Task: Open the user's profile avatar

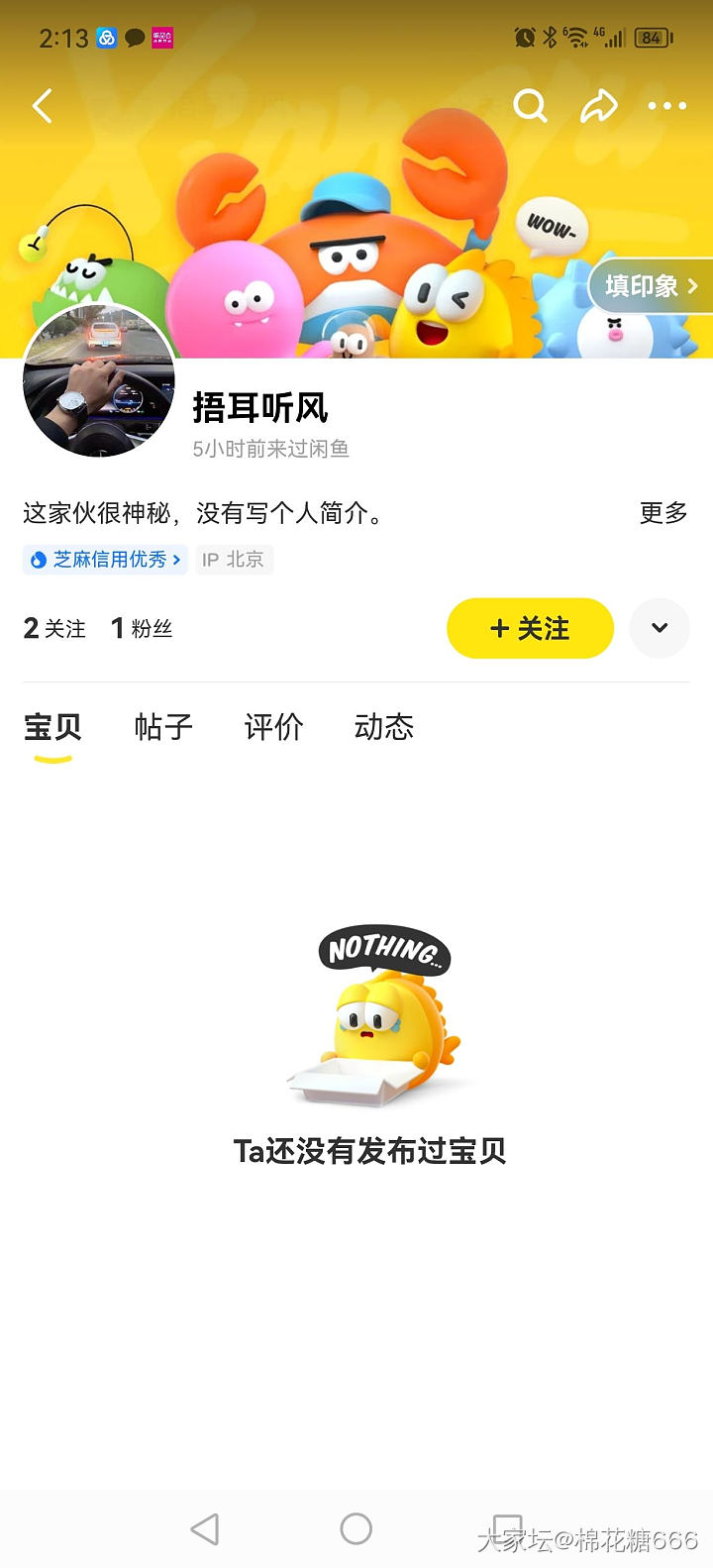Action: pos(99,381)
